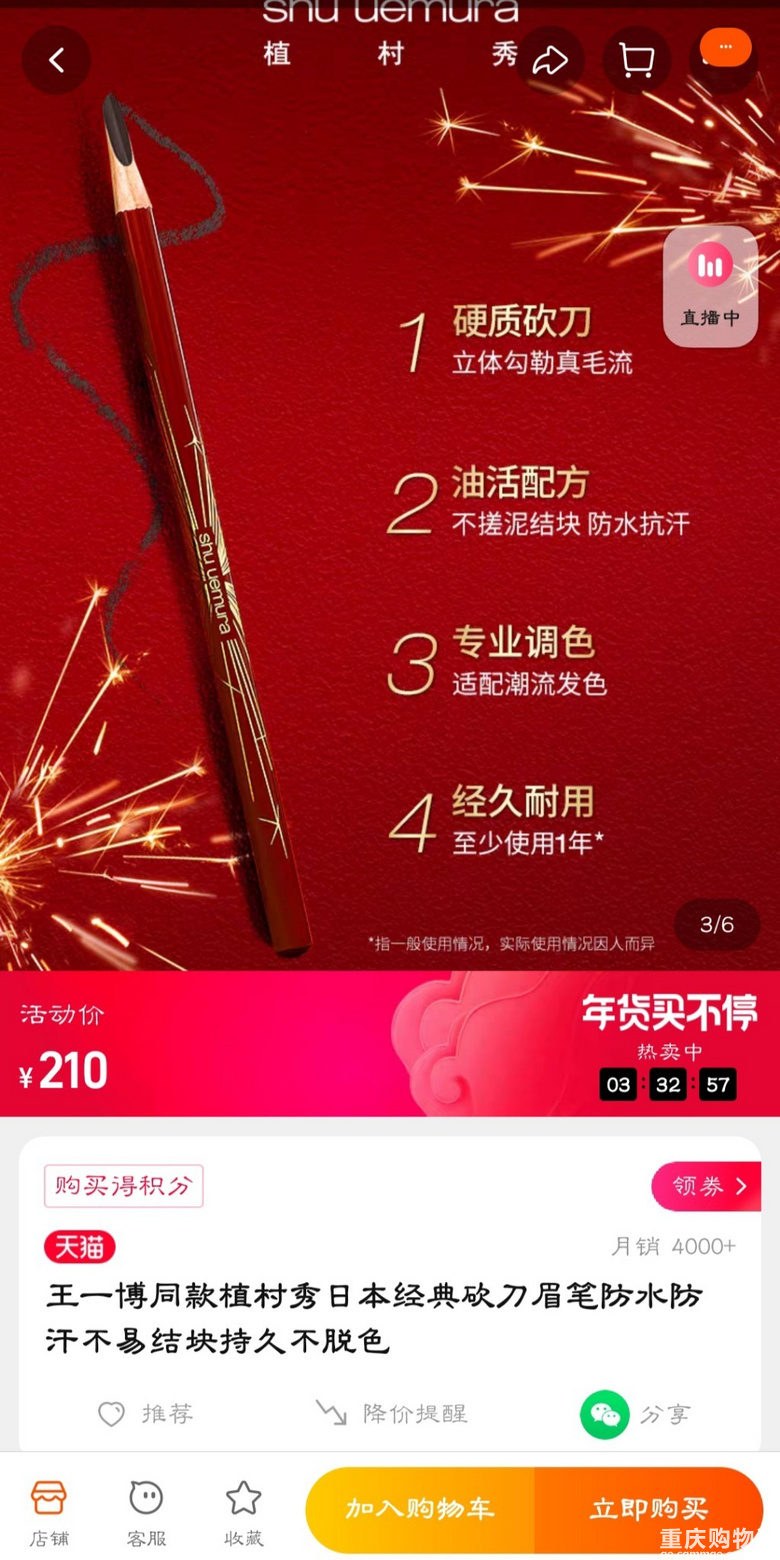Share the product via WeChat 分享
This screenshot has width=780, height=1560.
point(636,1413)
